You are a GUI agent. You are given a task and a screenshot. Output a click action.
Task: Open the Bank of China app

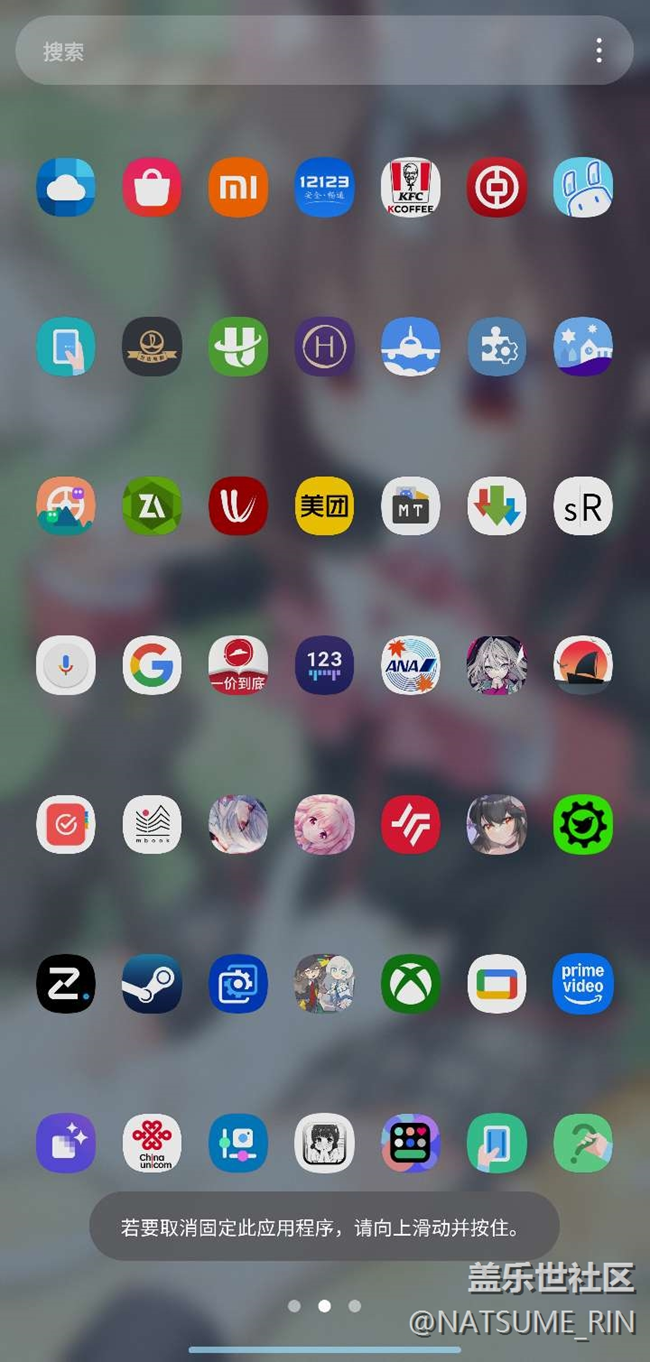coord(497,187)
